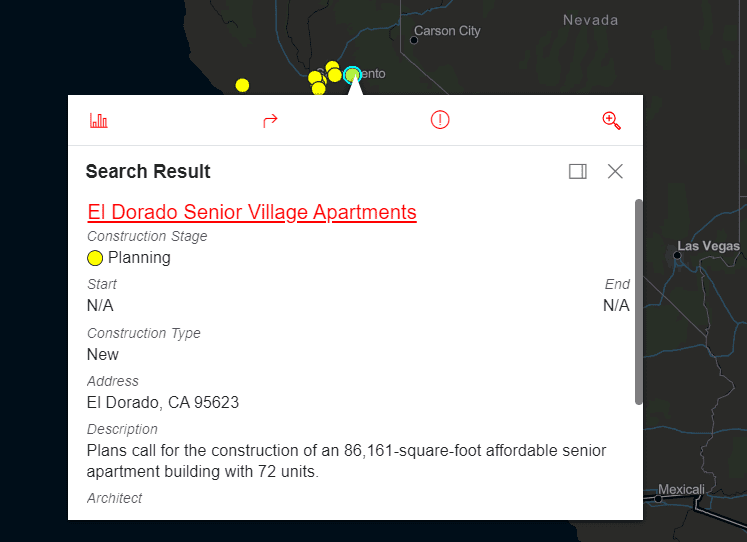Tap the red alert icon
747x542 pixels.
[x=440, y=120]
